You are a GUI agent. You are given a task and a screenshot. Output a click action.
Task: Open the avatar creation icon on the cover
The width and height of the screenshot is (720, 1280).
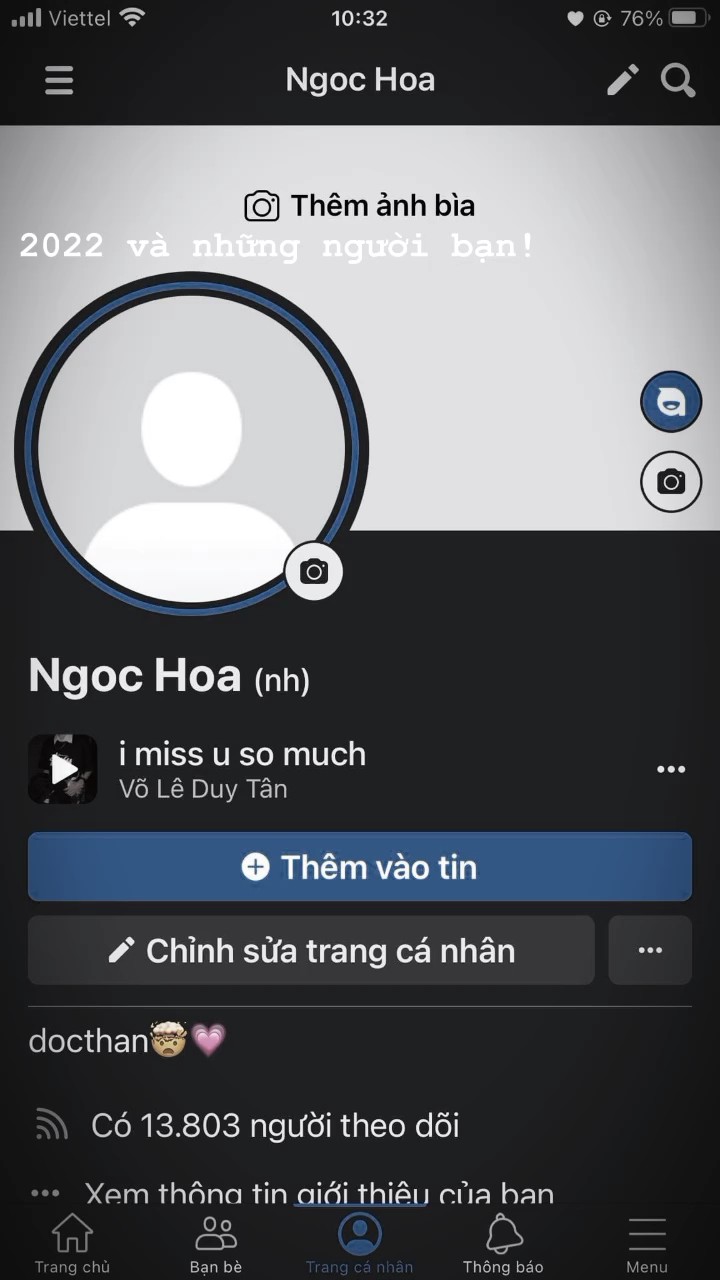pos(671,402)
